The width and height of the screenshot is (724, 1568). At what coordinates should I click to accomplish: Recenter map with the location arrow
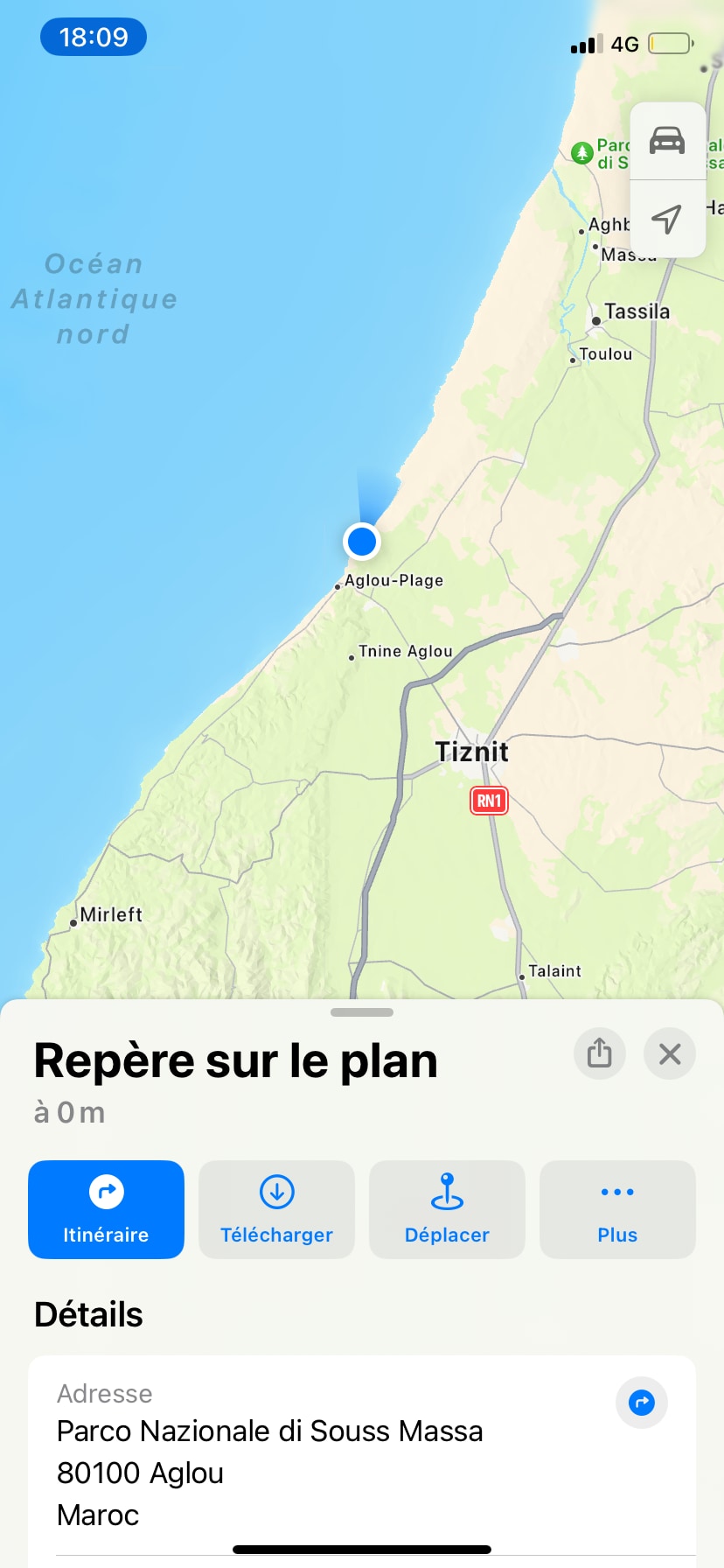point(667,219)
